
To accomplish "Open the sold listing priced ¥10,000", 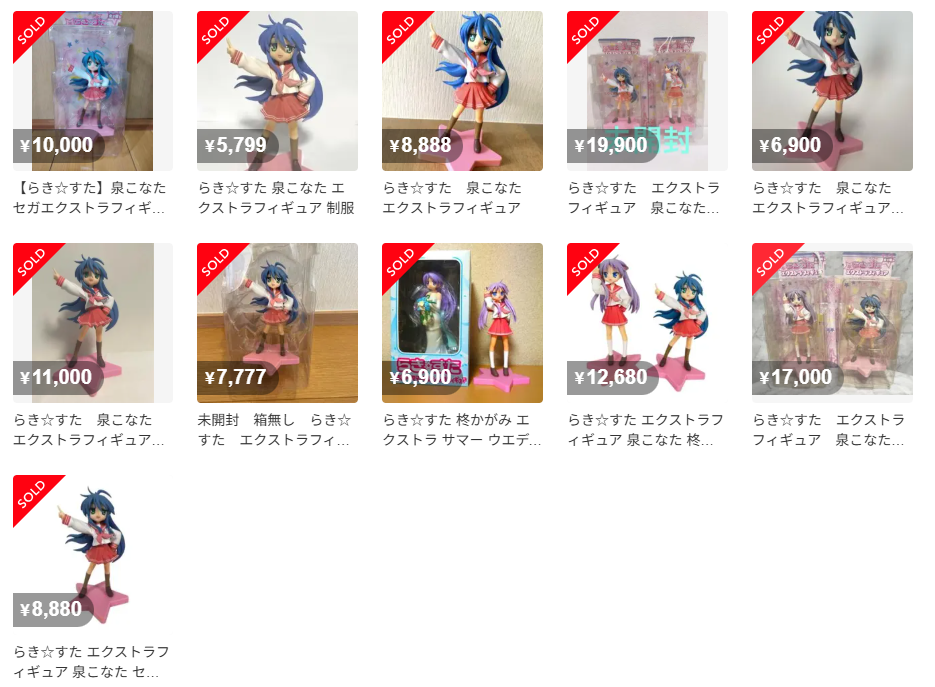I will (x=92, y=91).
